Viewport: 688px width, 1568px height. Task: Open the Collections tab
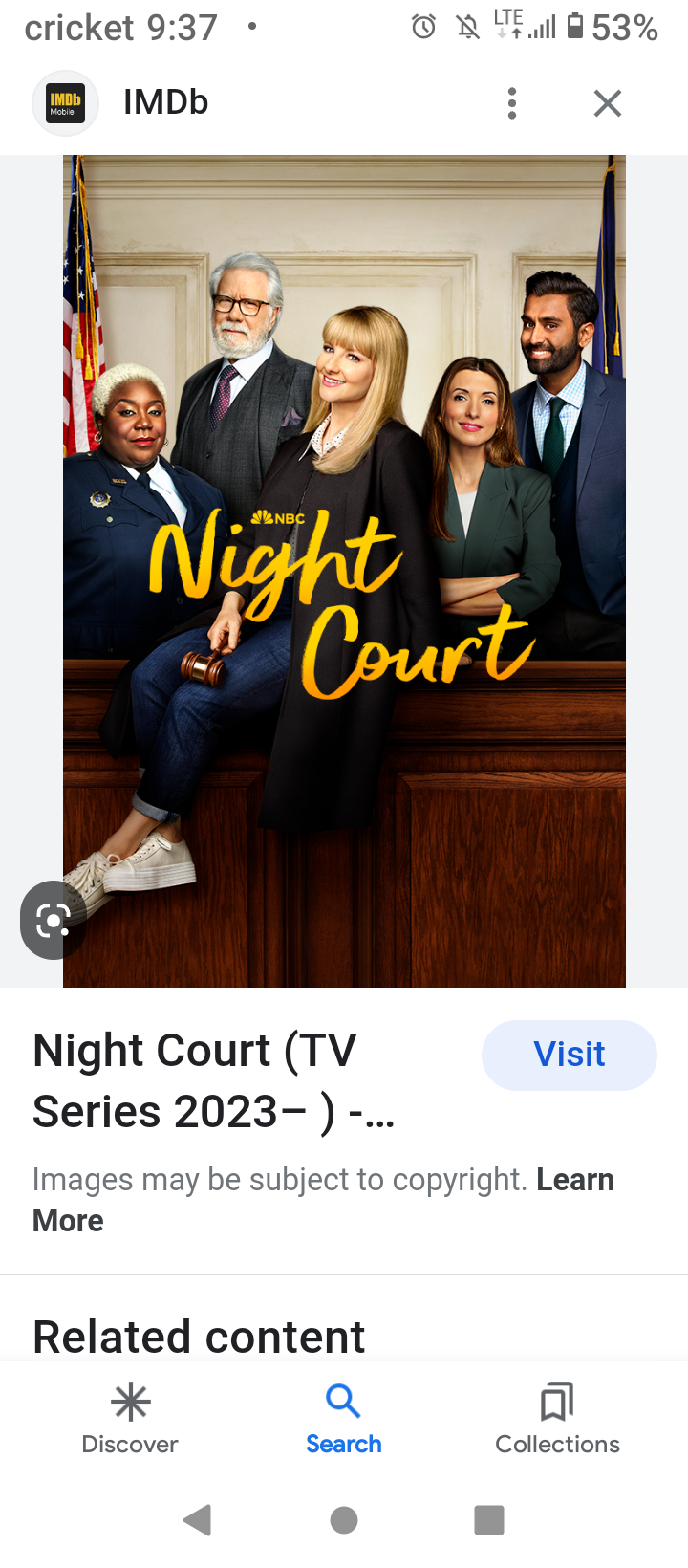[x=557, y=1419]
